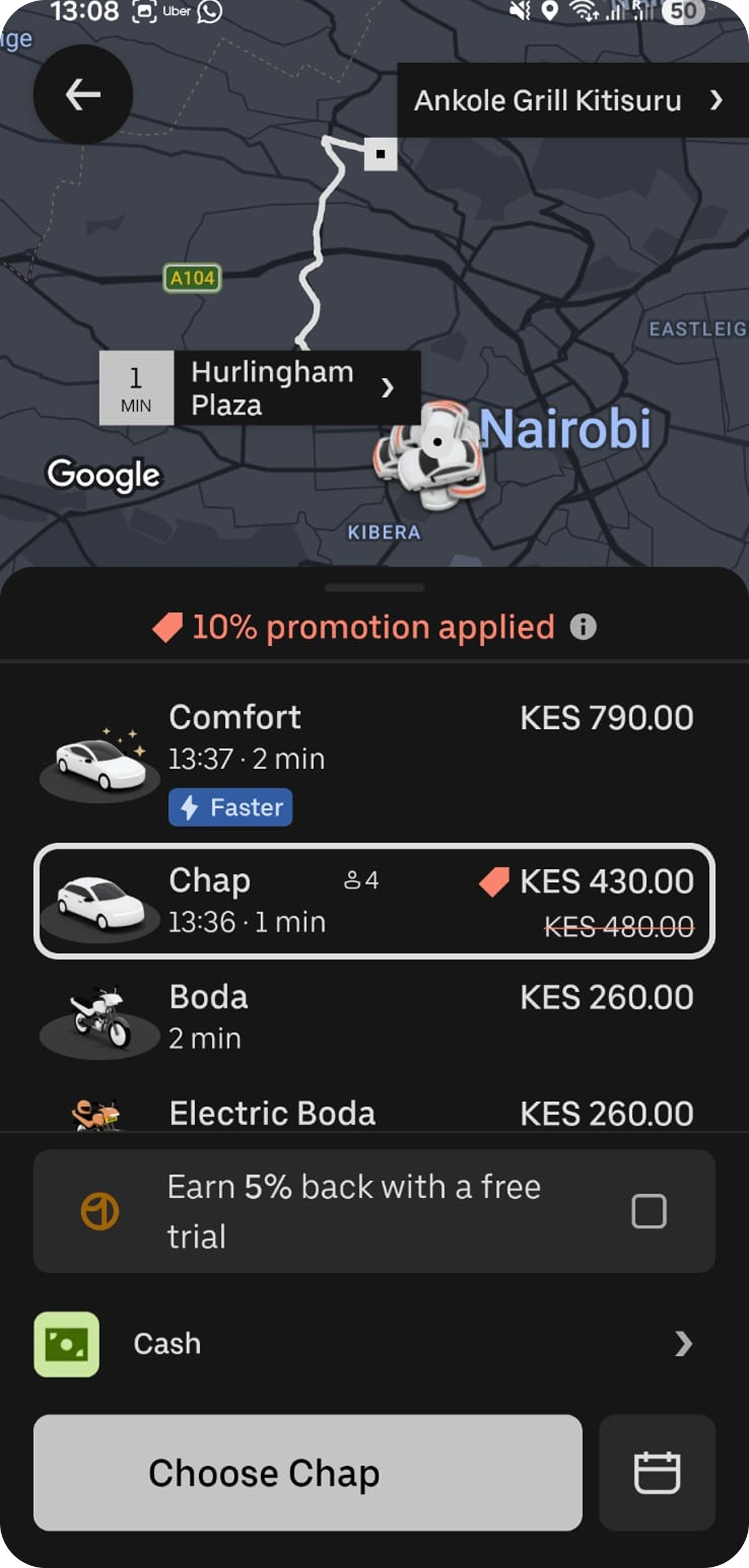The height and width of the screenshot is (1568, 749).
Task: Go back using the arrow button
Action: [x=83, y=94]
